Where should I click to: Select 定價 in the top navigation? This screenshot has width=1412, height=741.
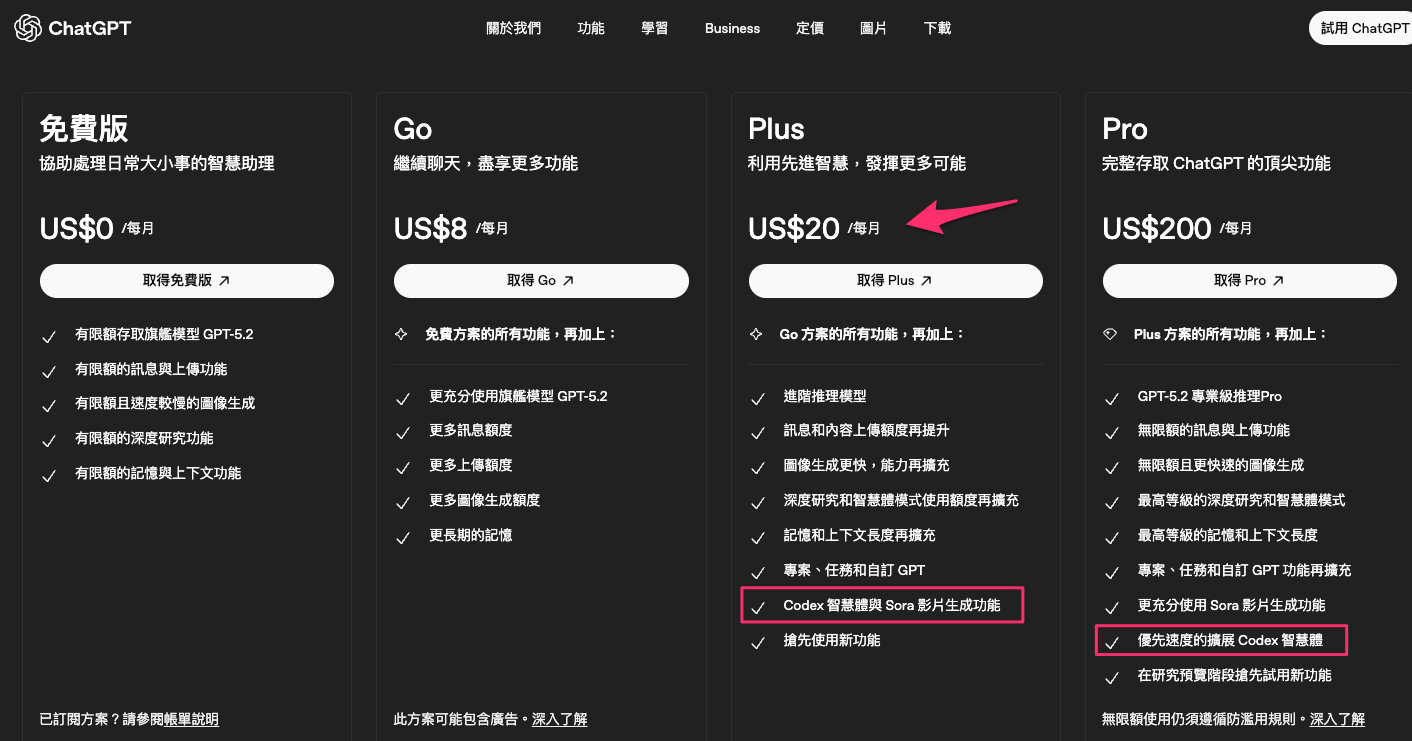point(810,28)
